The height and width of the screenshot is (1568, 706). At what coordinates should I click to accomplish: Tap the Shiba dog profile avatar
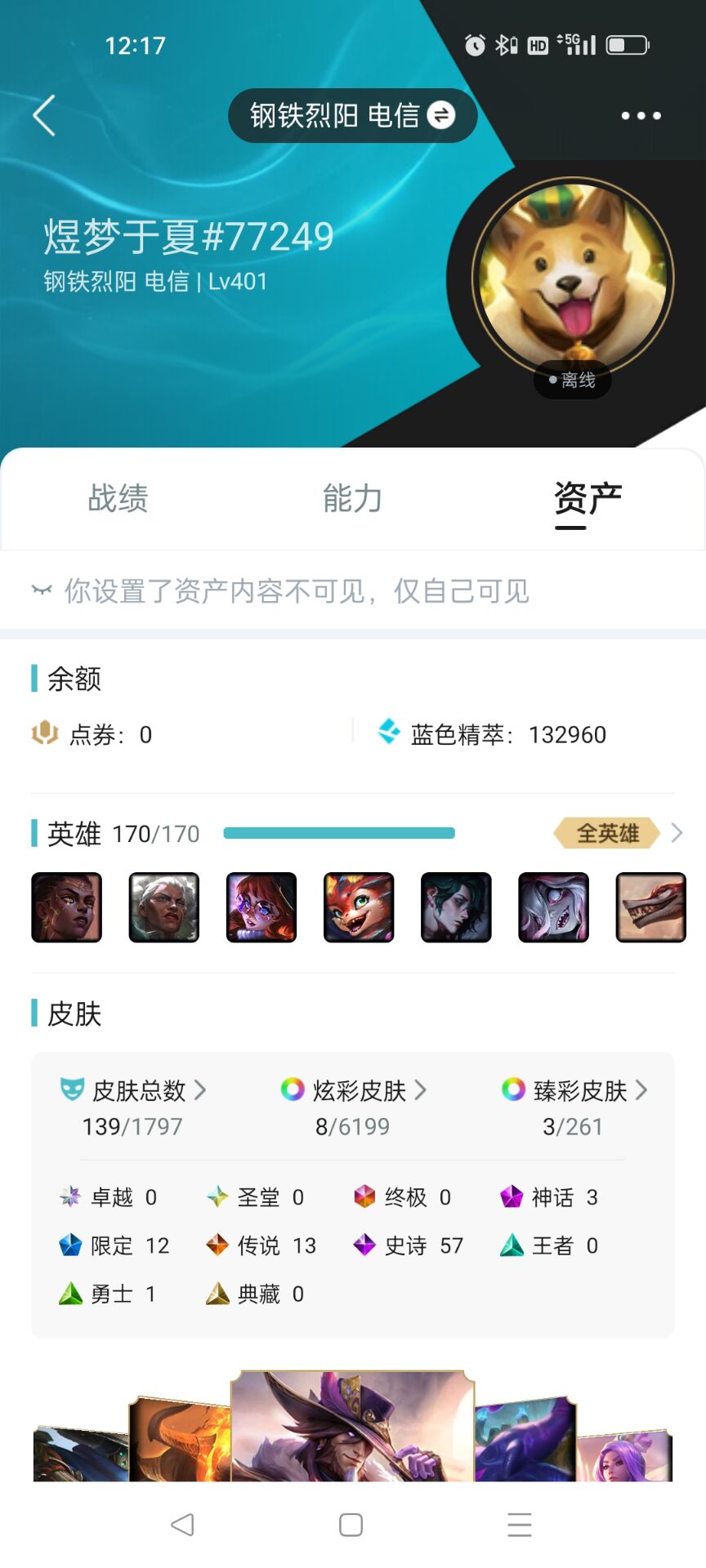click(x=573, y=278)
